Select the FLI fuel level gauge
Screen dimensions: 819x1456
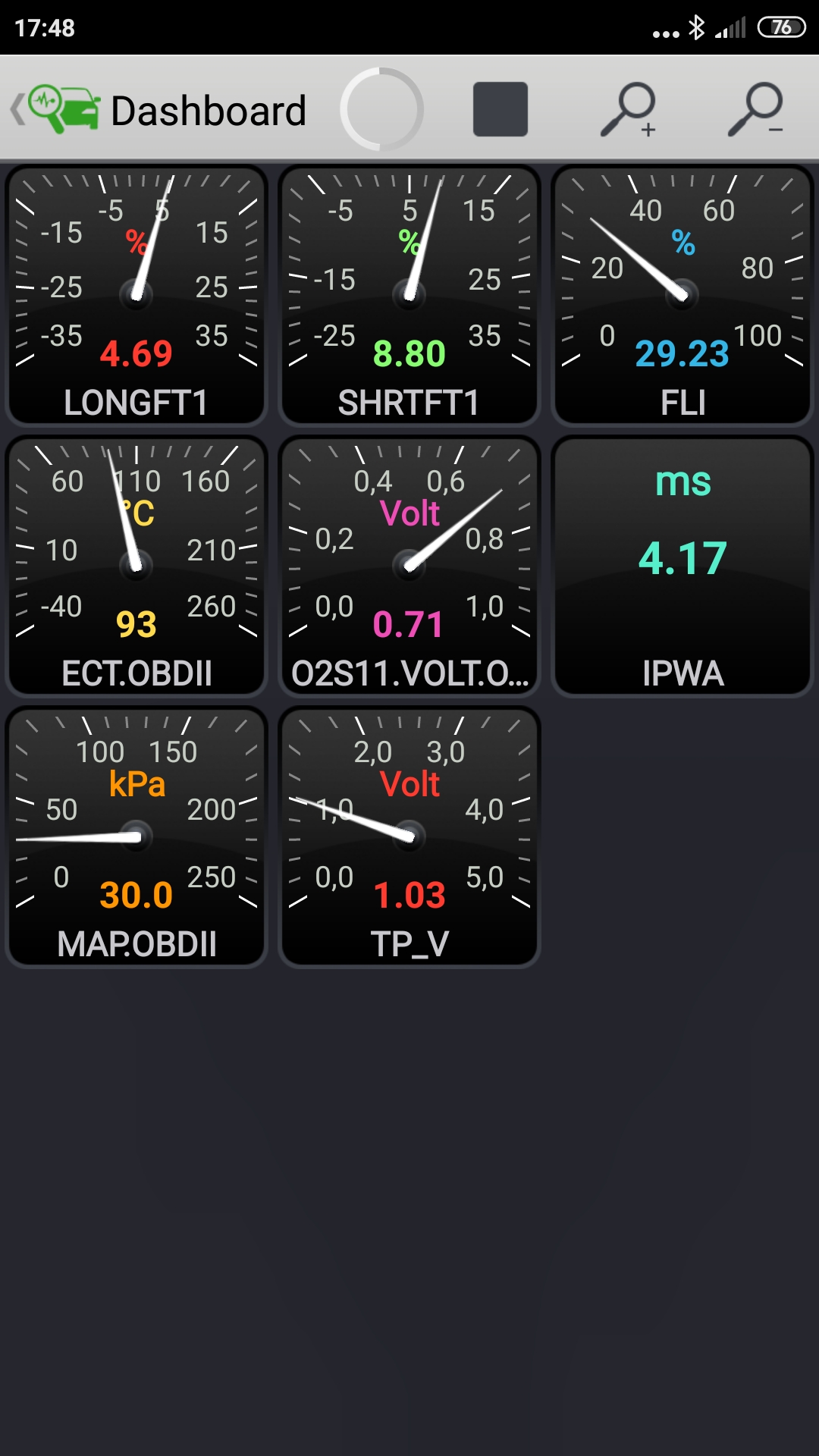click(682, 295)
